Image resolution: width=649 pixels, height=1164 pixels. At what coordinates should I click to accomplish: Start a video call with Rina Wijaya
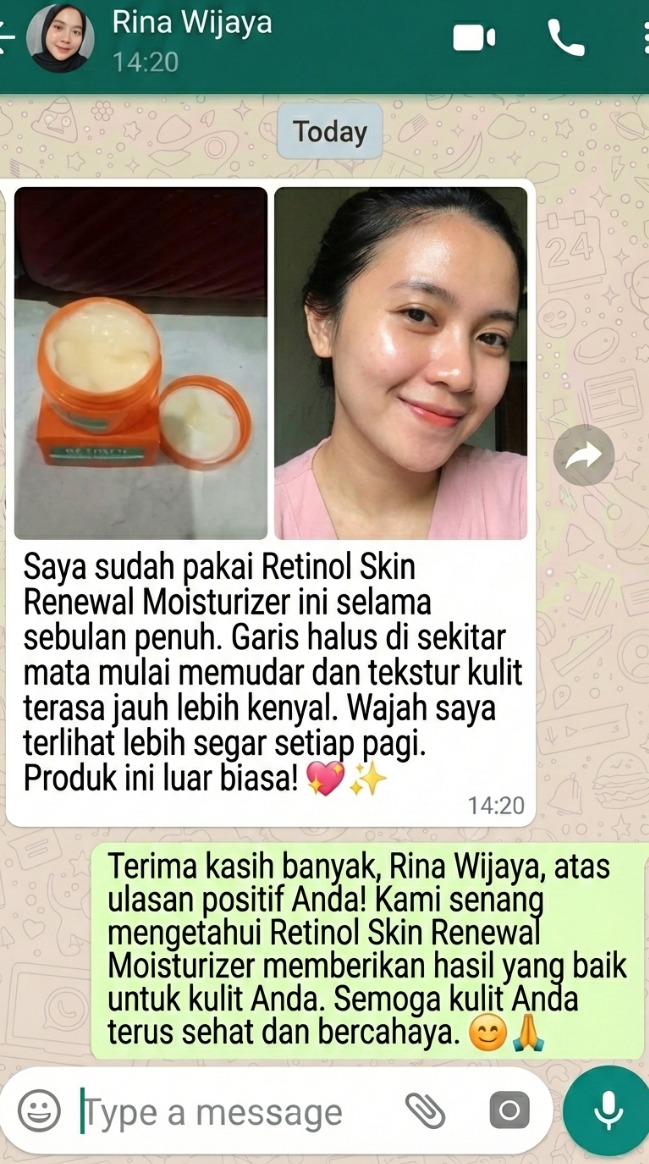click(474, 39)
